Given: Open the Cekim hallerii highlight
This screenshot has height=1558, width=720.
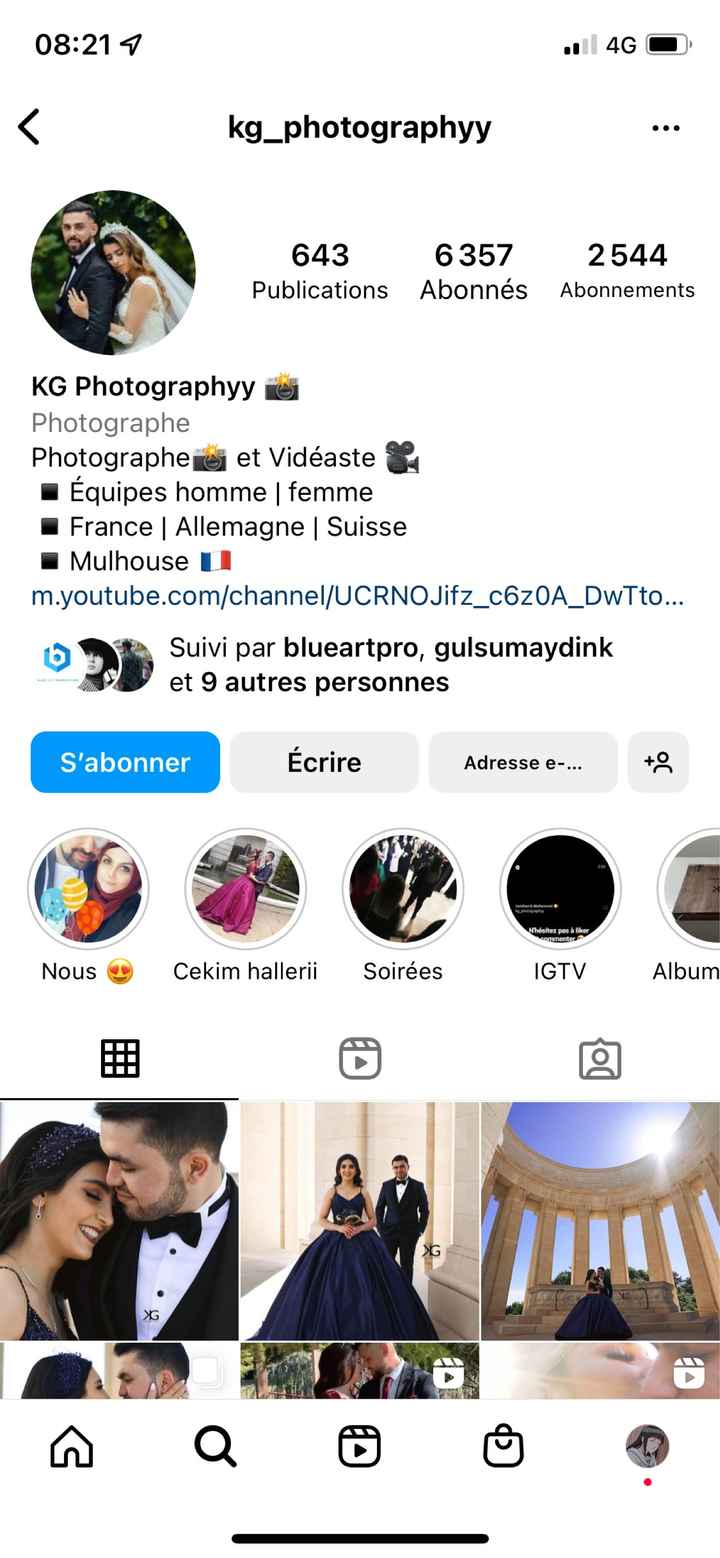Looking at the screenshot, I should pos(246,888).
